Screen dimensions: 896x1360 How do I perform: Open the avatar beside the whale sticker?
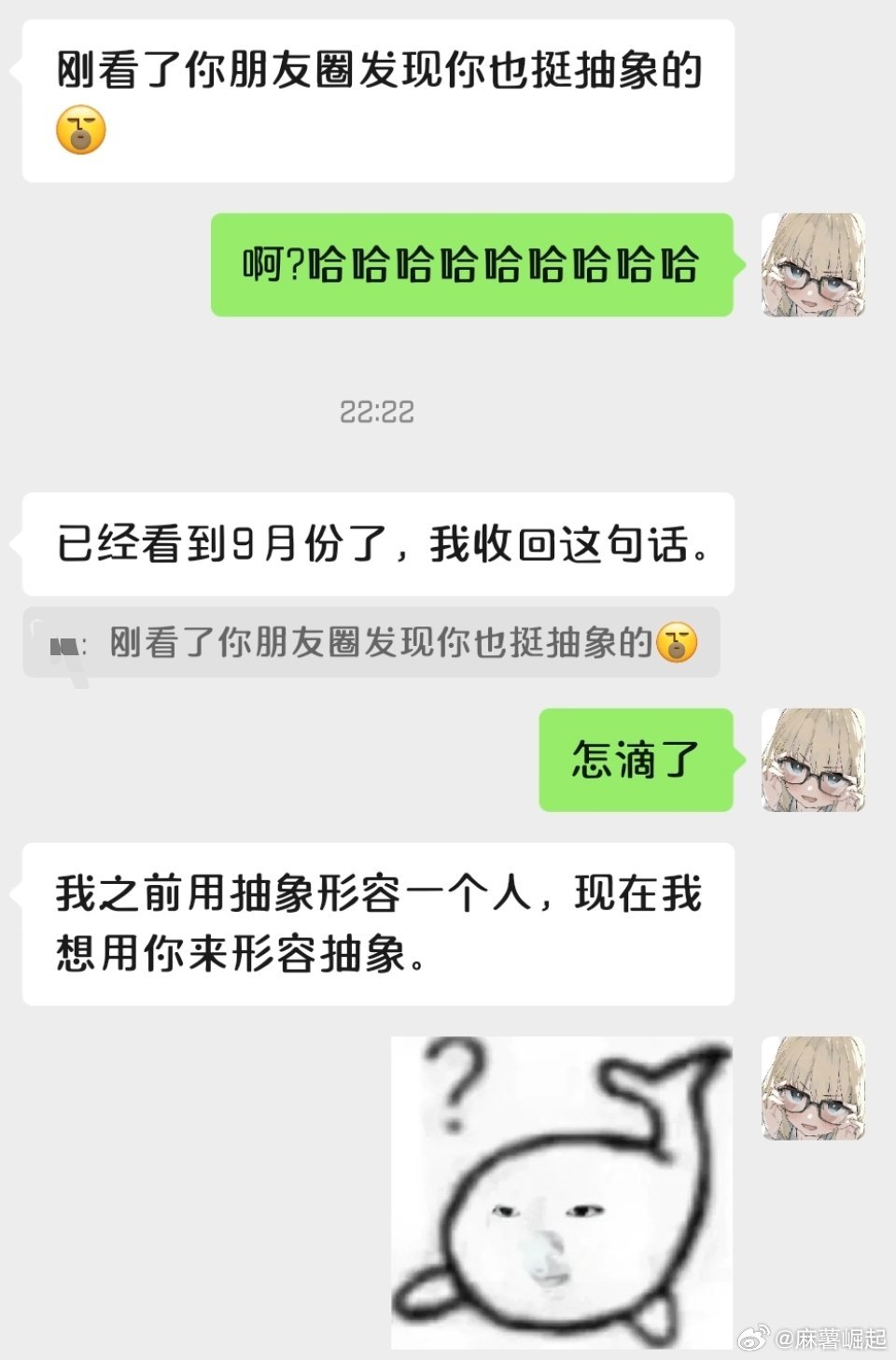[813, 1087]
